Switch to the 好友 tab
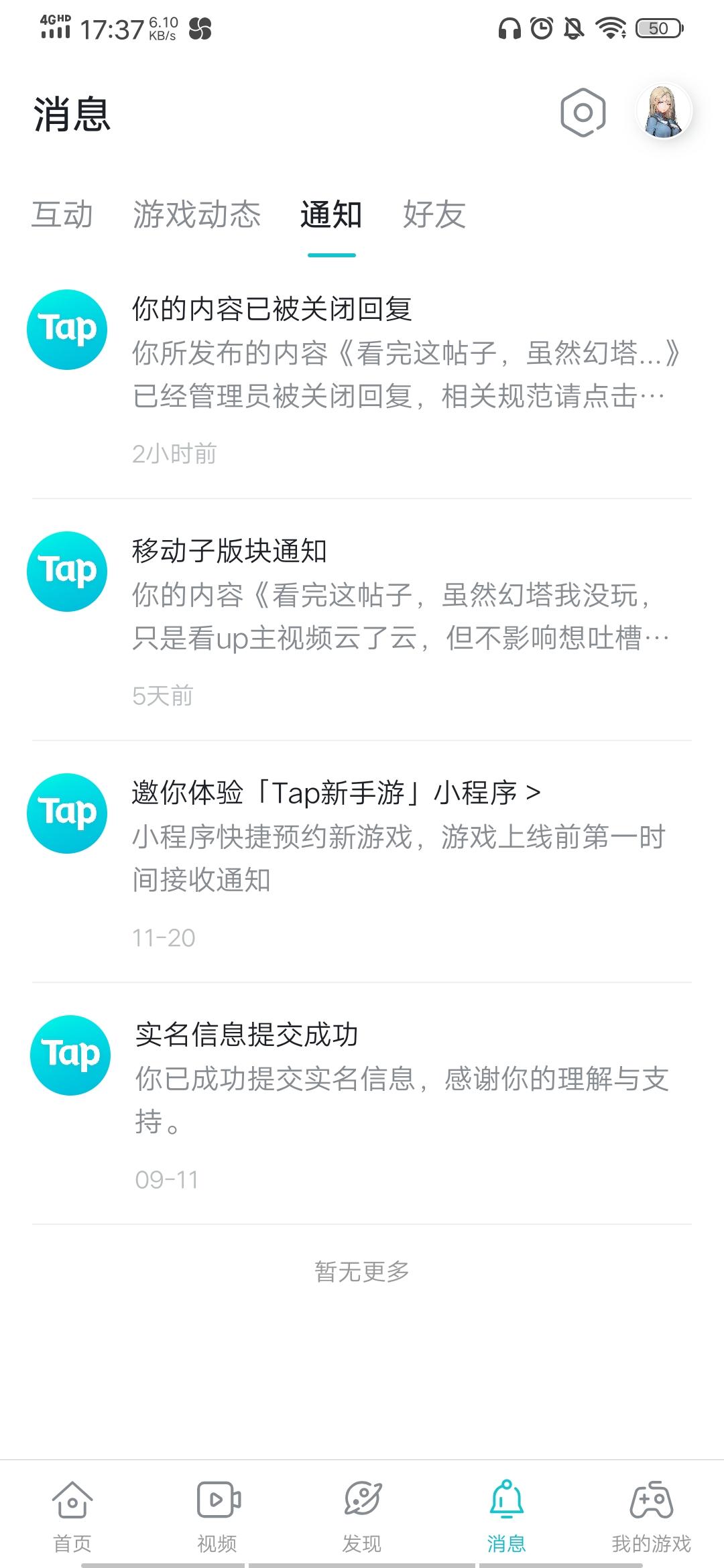Image resolution: width=724 pixels, height=1568 pixels. 434,215
